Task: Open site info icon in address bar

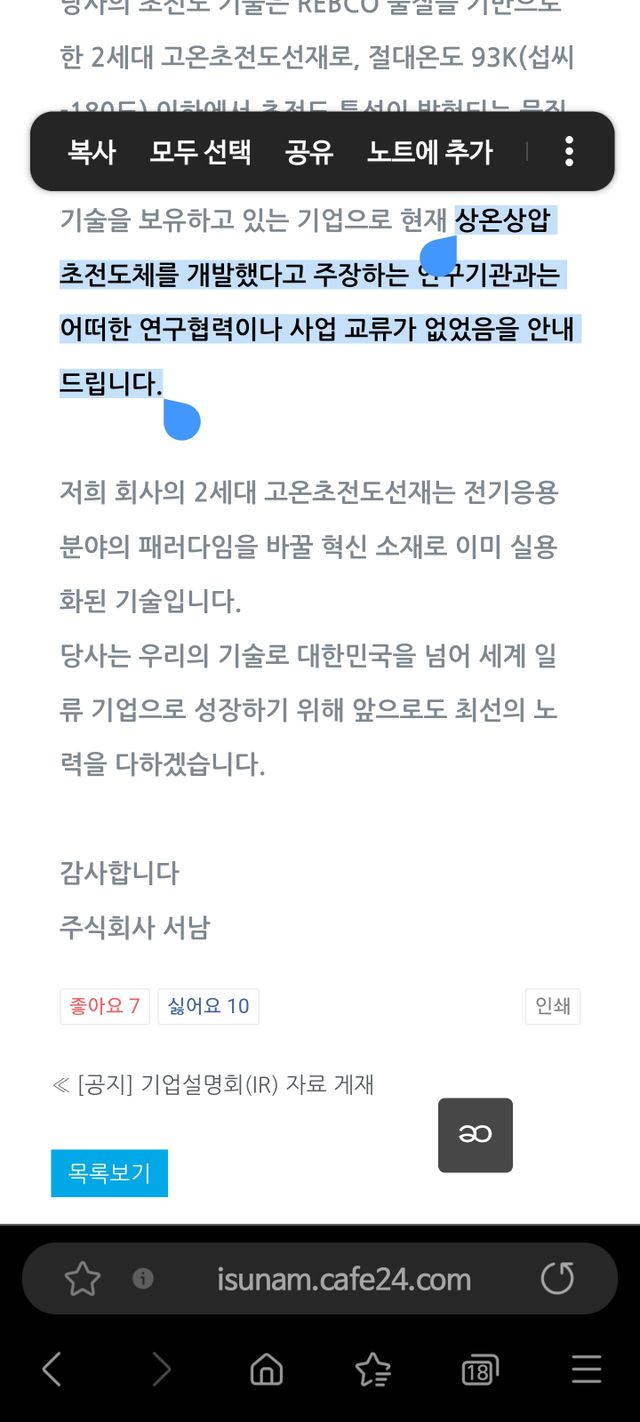Action: click(x=143, y=1278)
